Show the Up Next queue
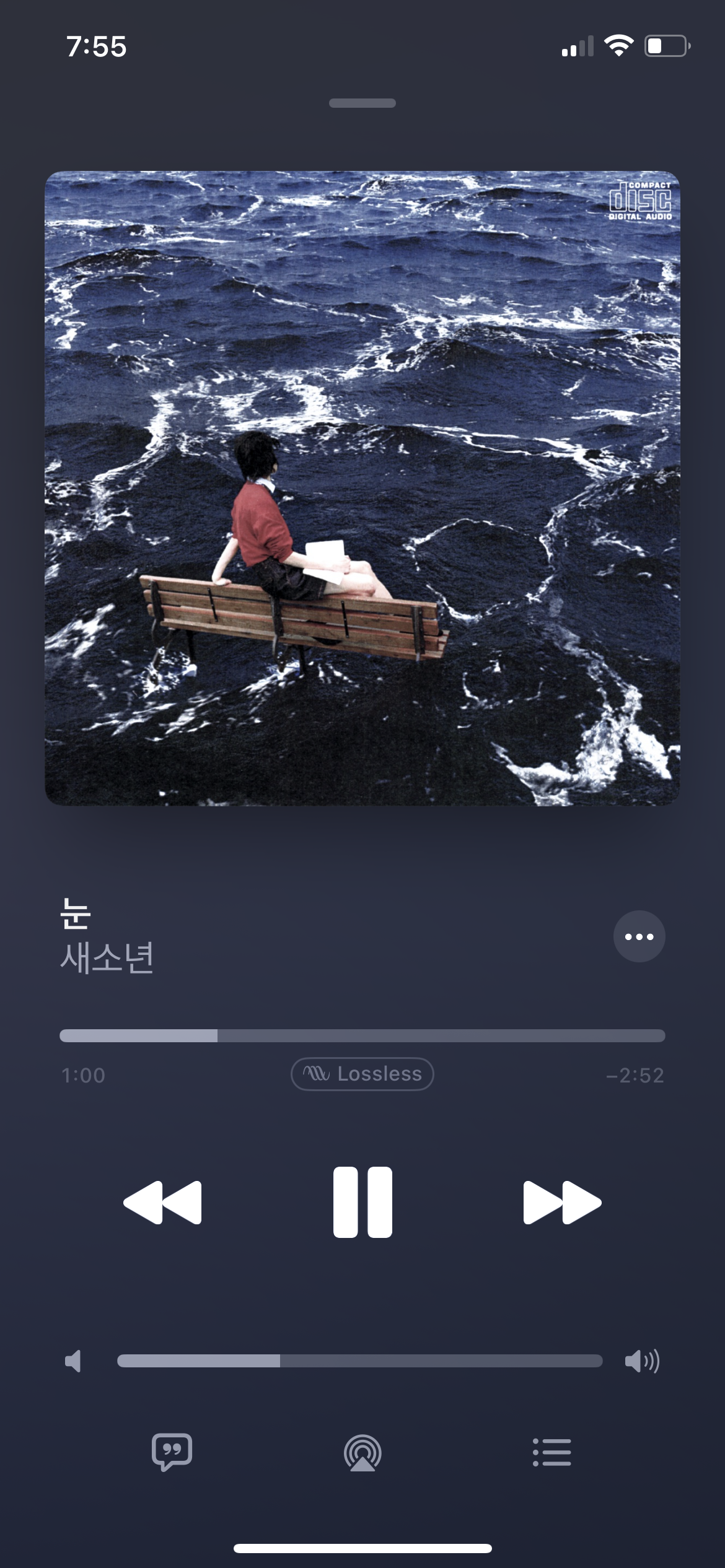Image resolution: width=725 pixels, height=1568 pixels. point(551,1451)
